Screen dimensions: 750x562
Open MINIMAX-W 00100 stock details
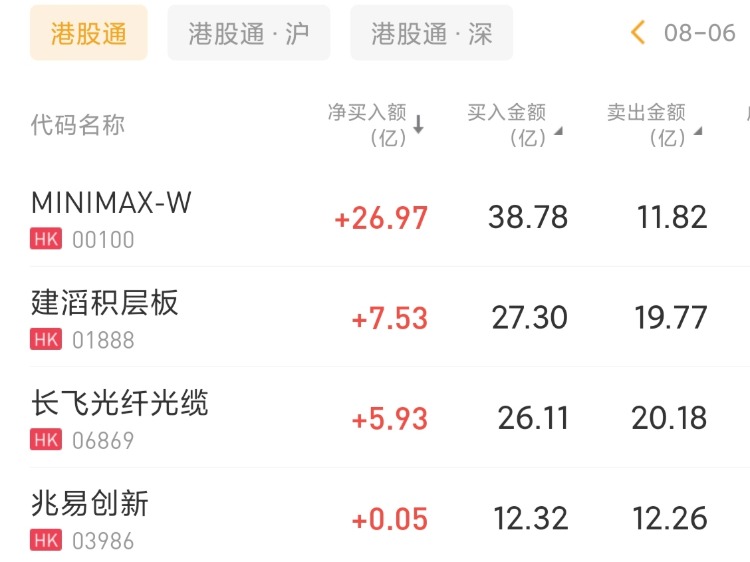(x=389, y=218)
